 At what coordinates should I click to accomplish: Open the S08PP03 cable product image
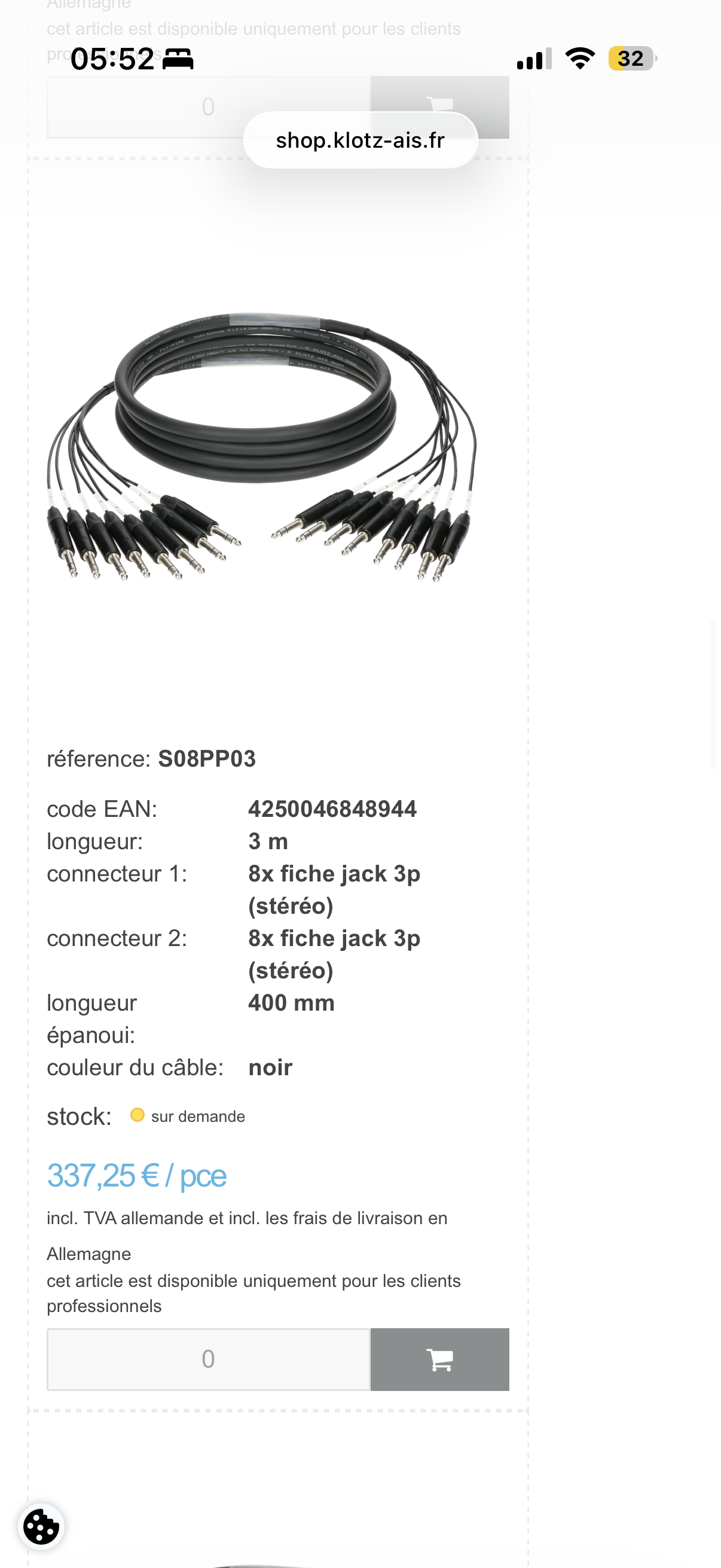pos(262,447)
